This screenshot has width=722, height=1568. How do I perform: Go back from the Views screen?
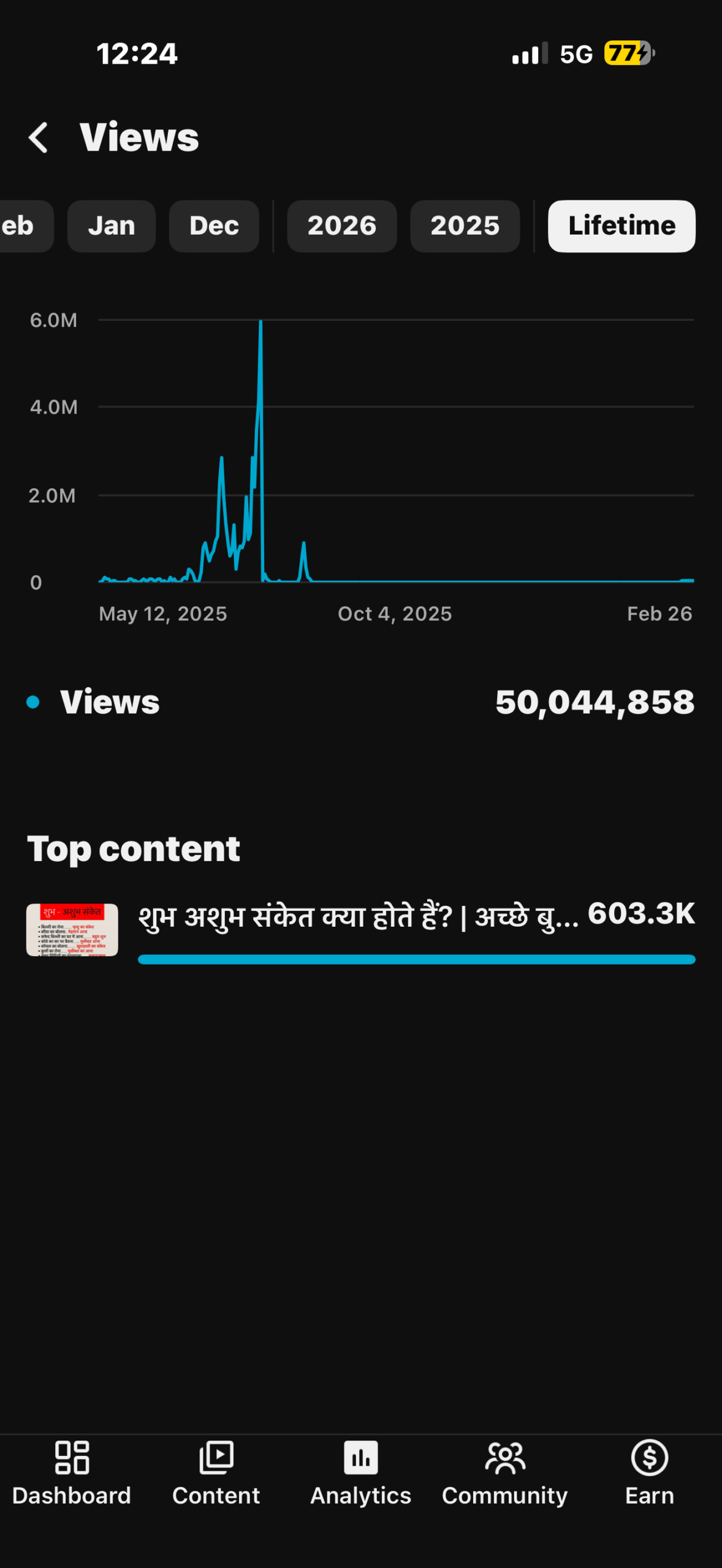pos(39,137)
